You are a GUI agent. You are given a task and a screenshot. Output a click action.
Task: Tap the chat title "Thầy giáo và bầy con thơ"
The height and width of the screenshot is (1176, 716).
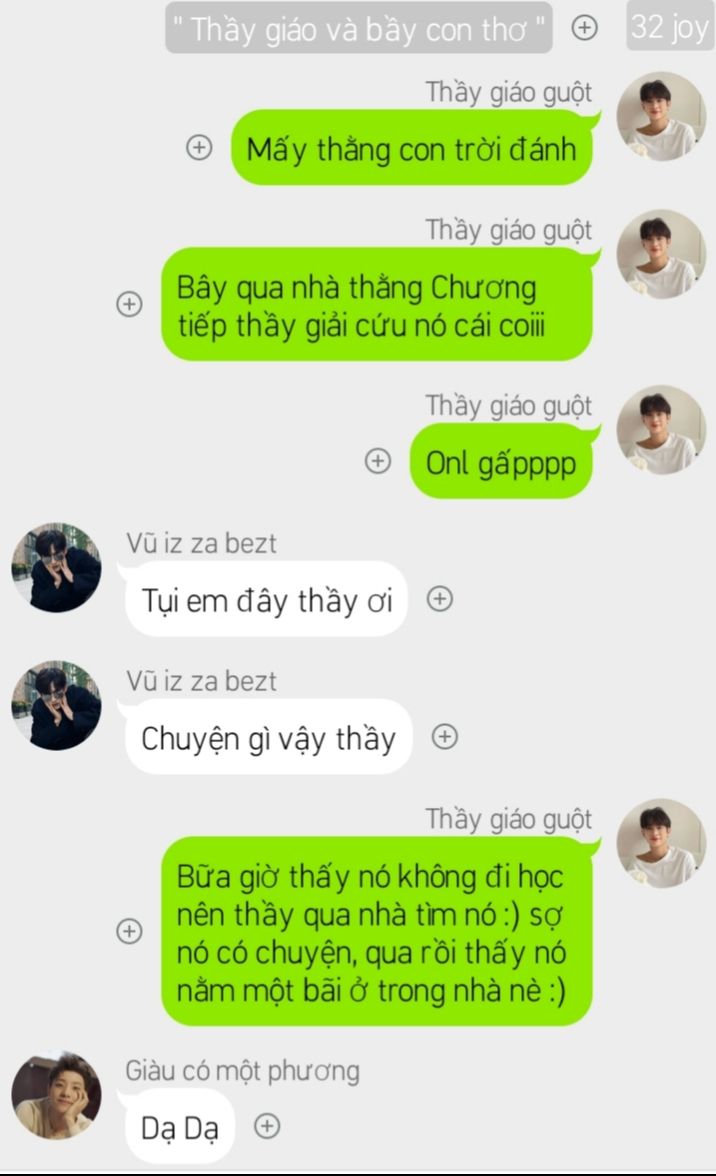358,28
